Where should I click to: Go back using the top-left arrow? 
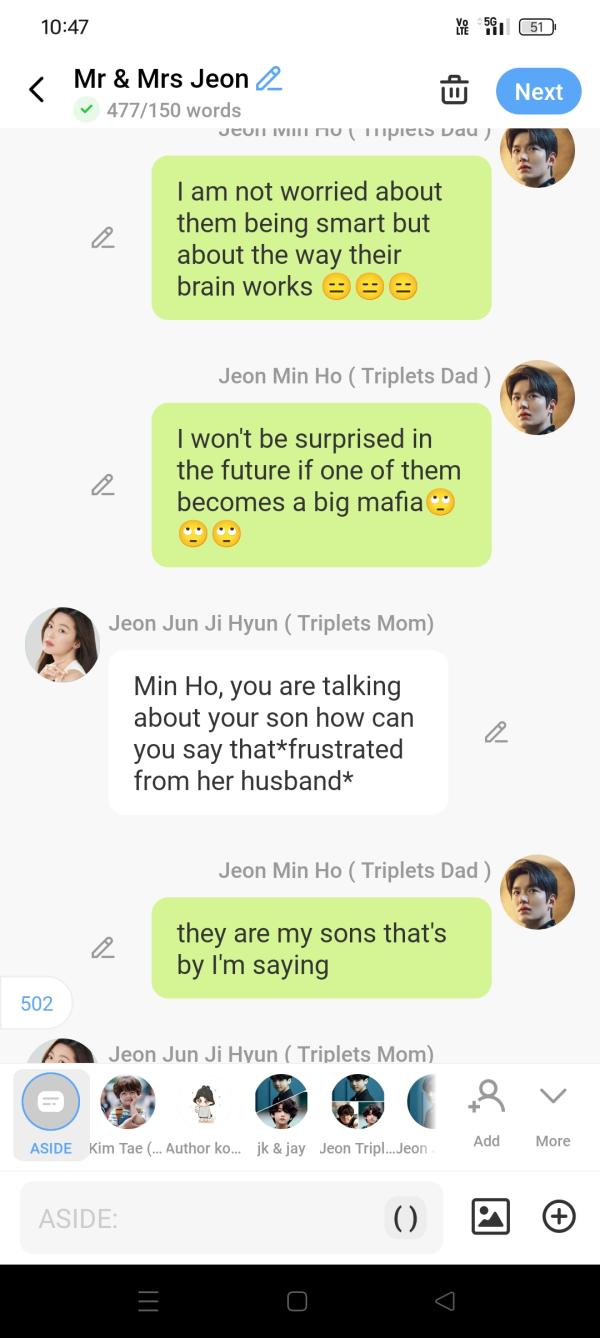click(37, 90)
